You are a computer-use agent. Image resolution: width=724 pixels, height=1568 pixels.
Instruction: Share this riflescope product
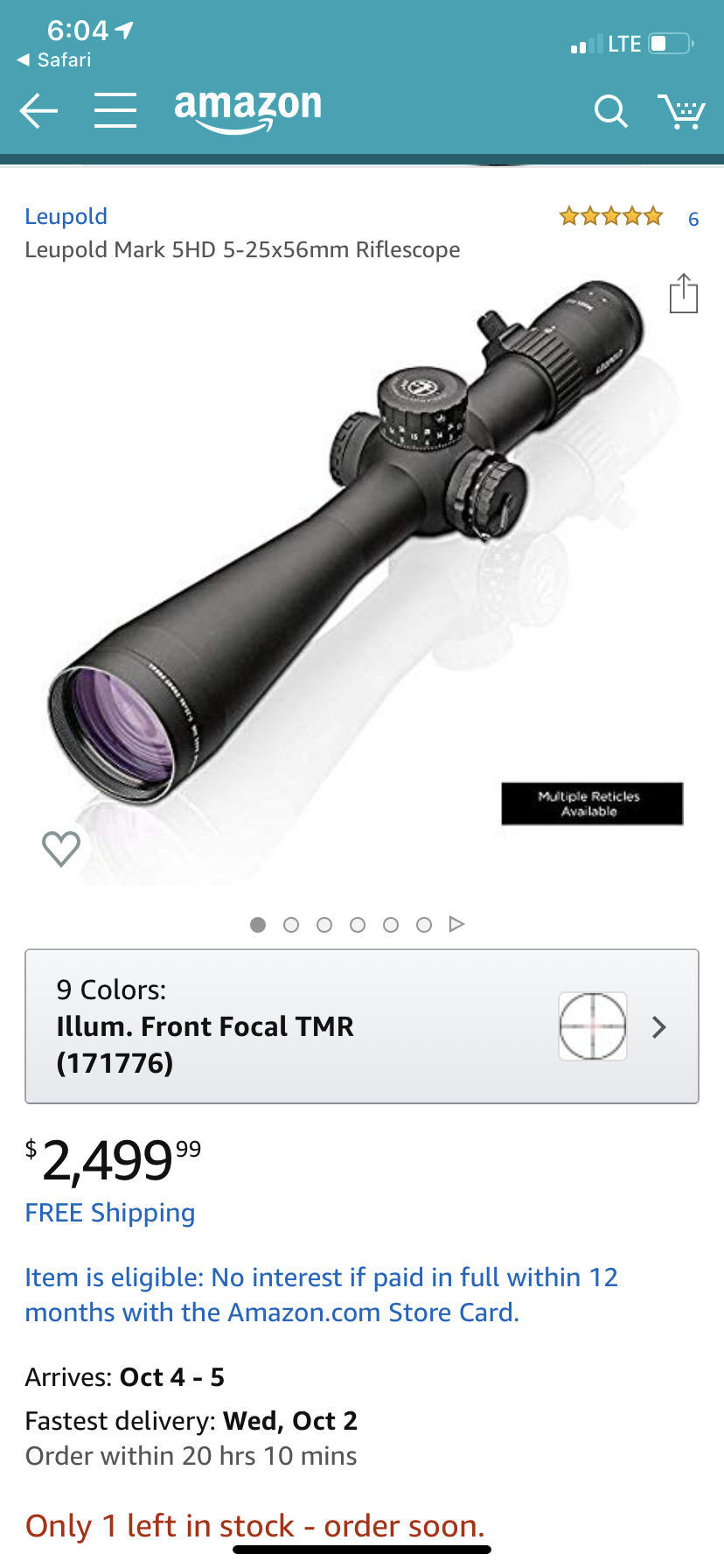683,293
